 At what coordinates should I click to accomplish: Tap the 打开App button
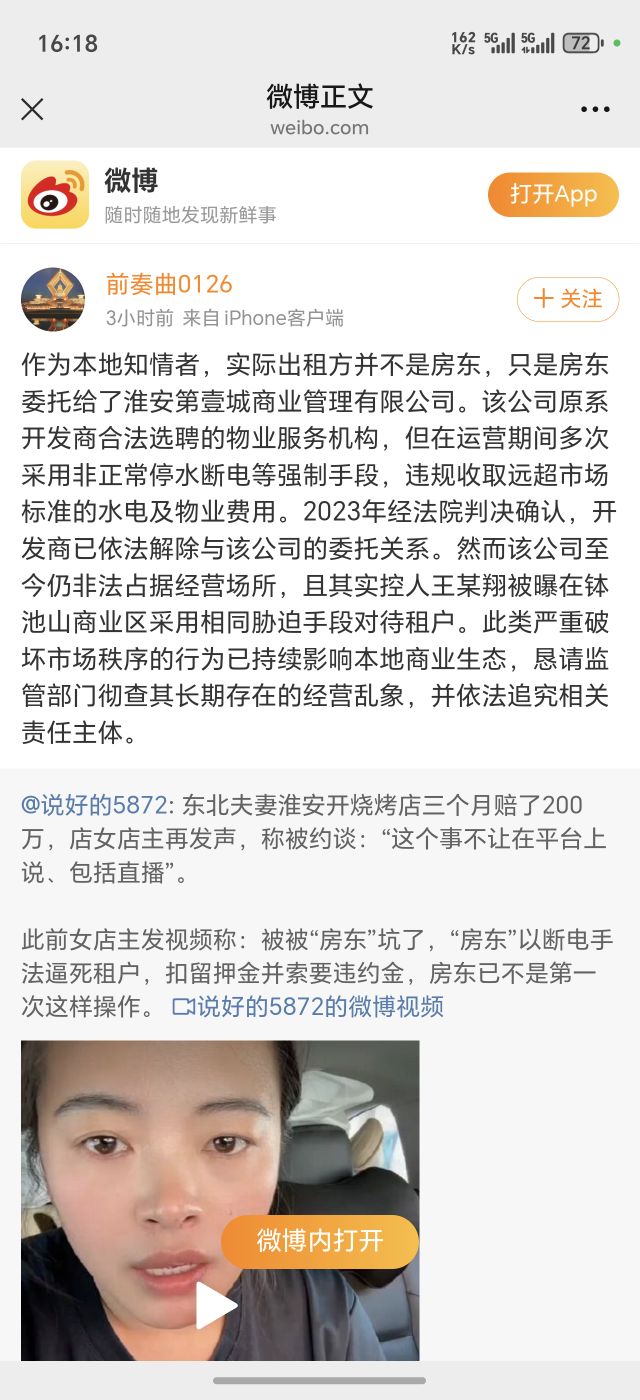(553, 194)
